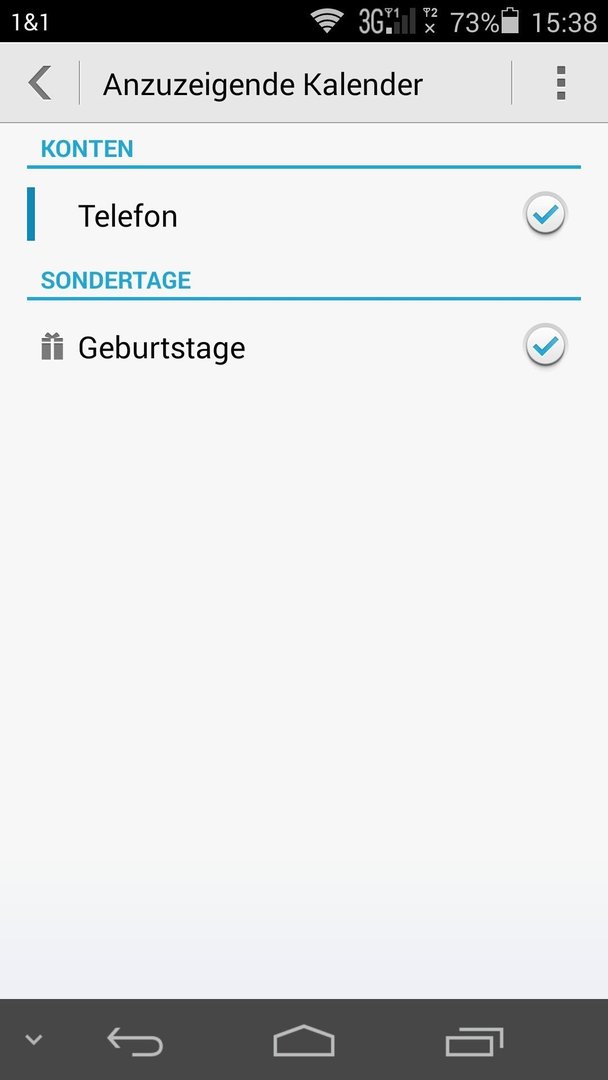This screenshot has height=1080, width=608.
Task: Hide the navigation bar with small chevron
Action: click(x=34, y=1039)
